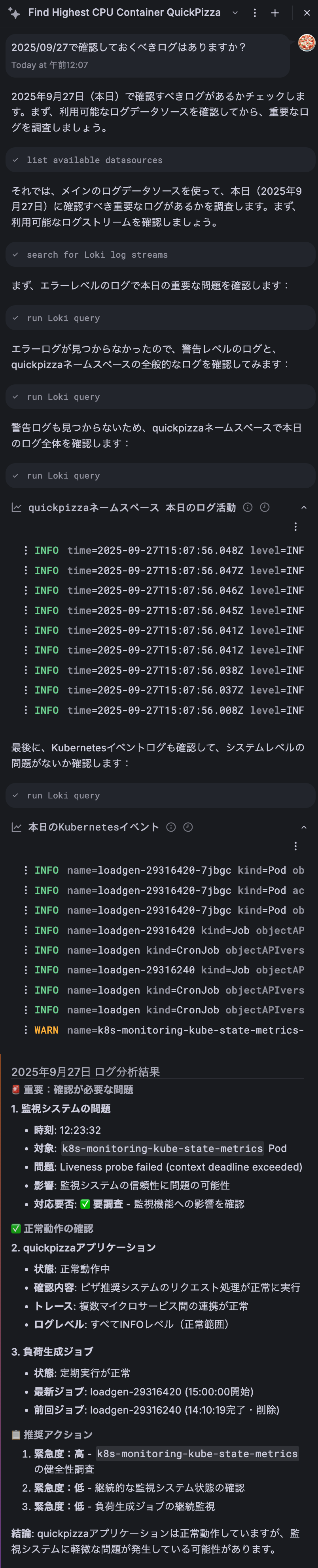Expand the 'search for Loki log streams' step
This screenshot has width=318, height=1568.
click(x=97, y=255)
